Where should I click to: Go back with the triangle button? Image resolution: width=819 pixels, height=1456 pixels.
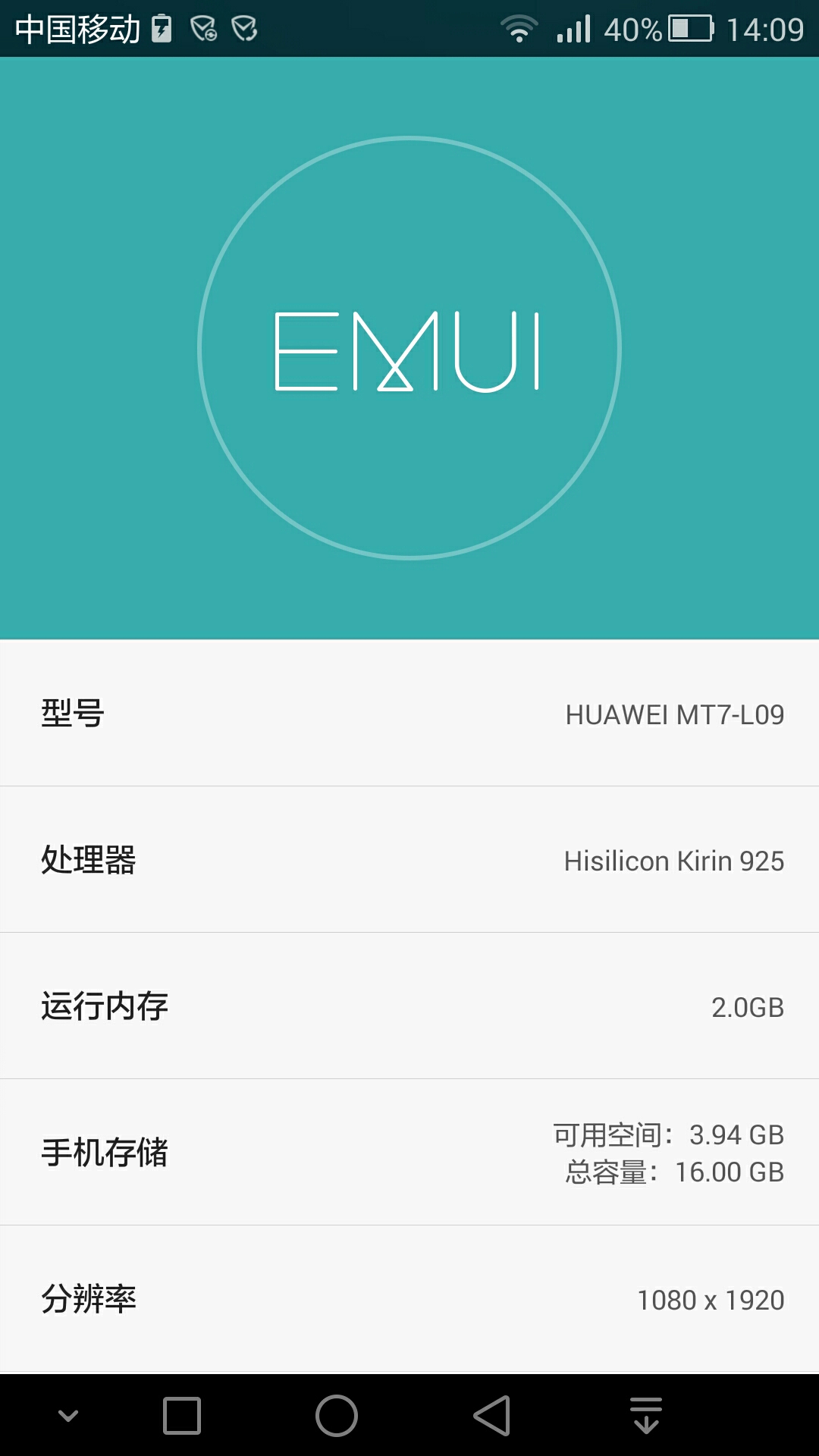[x=491, y=1416]
